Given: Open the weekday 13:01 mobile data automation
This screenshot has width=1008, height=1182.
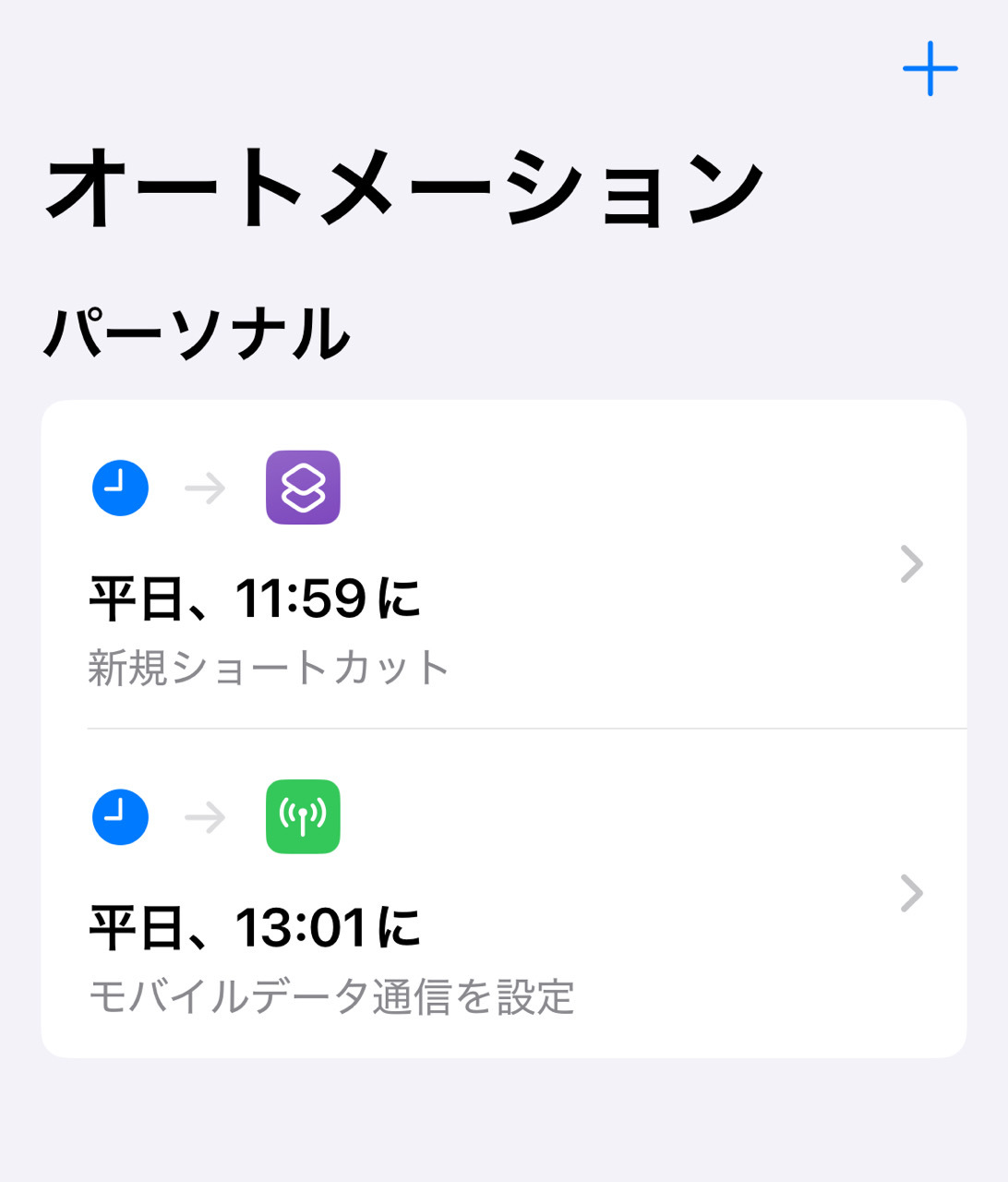Looking at the screenshot, I should [x=503, y=894].
